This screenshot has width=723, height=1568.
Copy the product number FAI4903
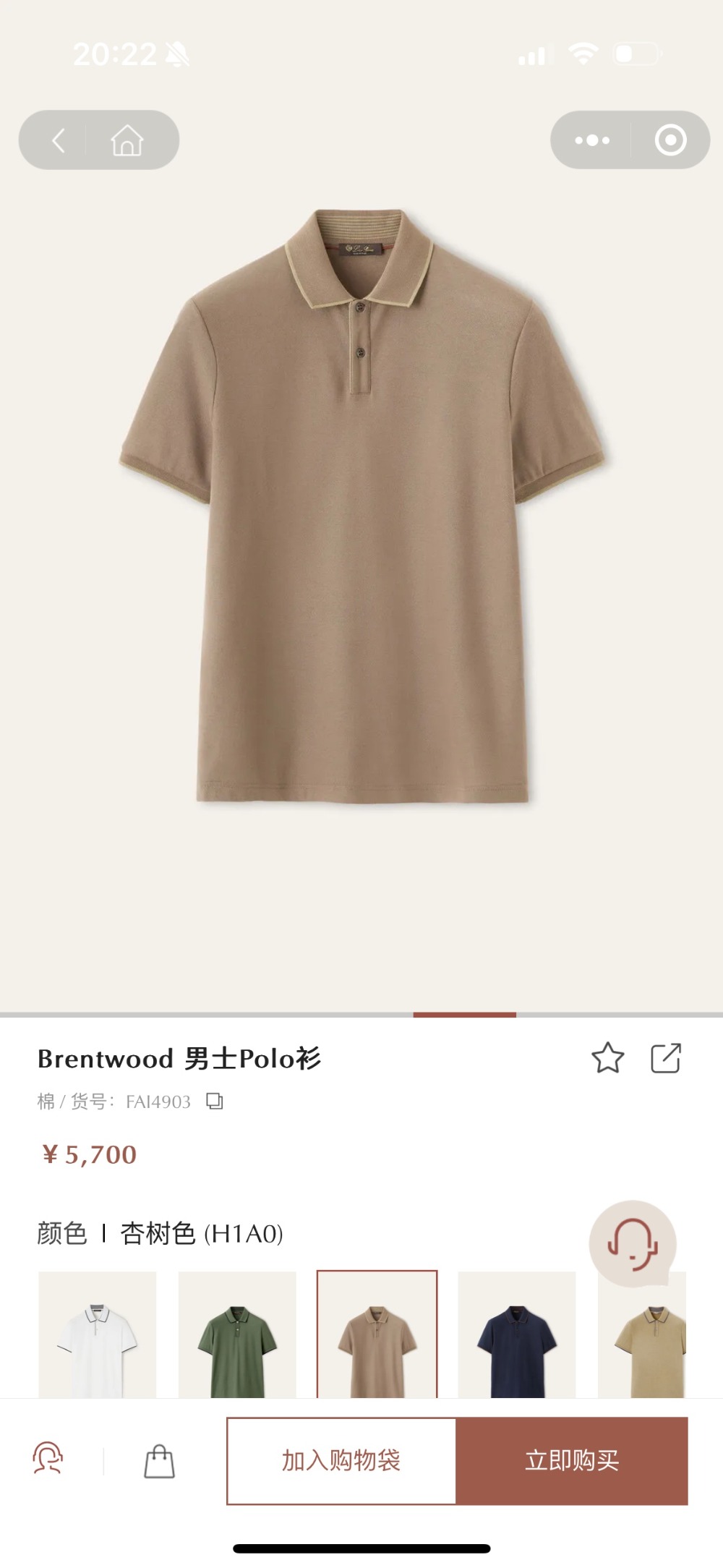click(215, 1101)
